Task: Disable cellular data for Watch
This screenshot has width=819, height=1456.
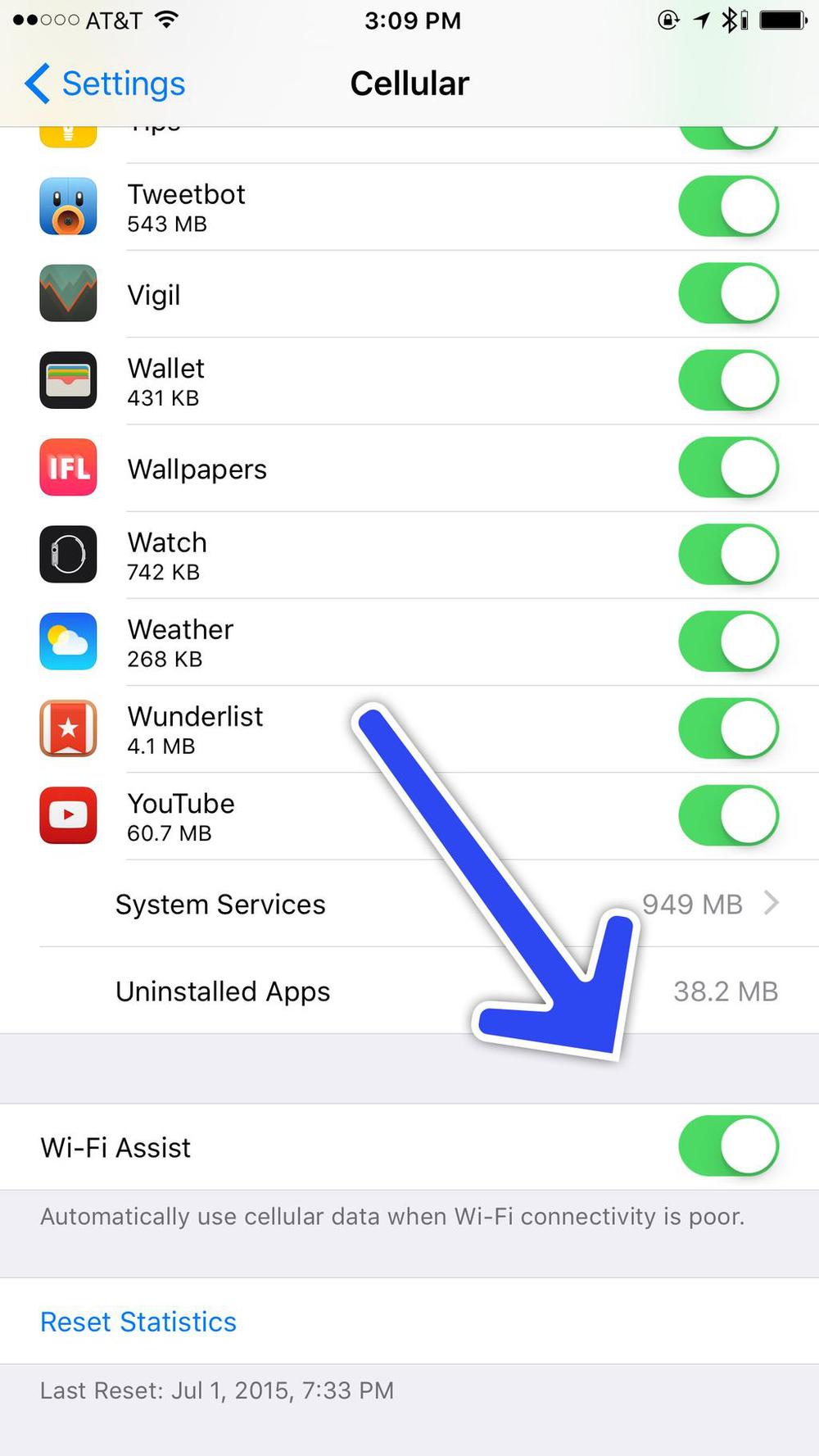Action: click(728, 555)
